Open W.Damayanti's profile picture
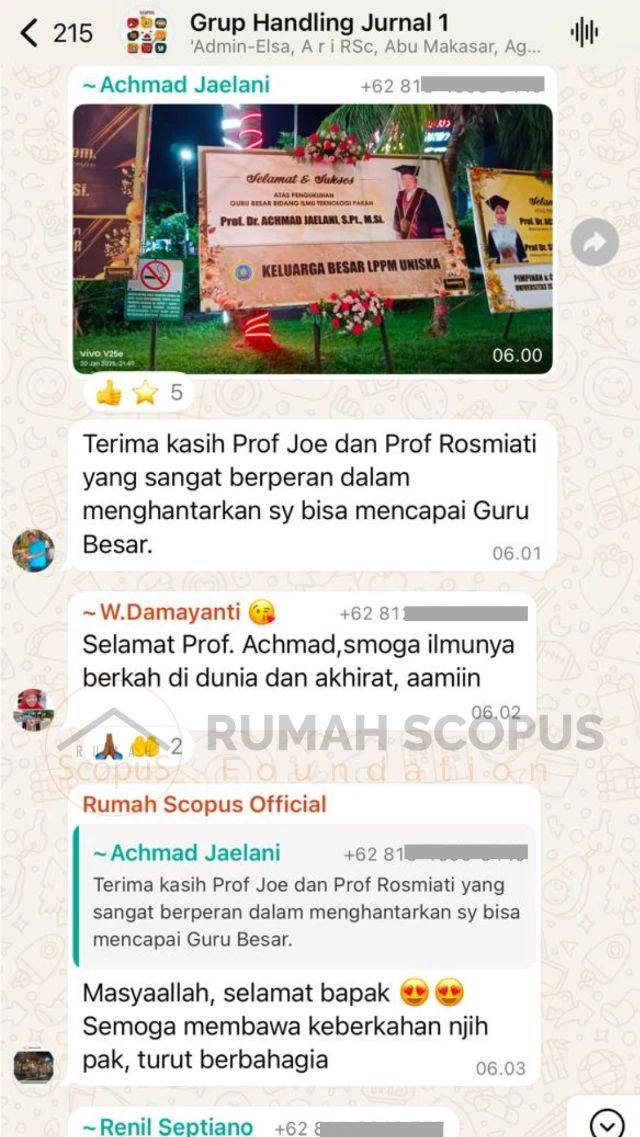Viewport: 640px width, 1137px height. (33, 709)
